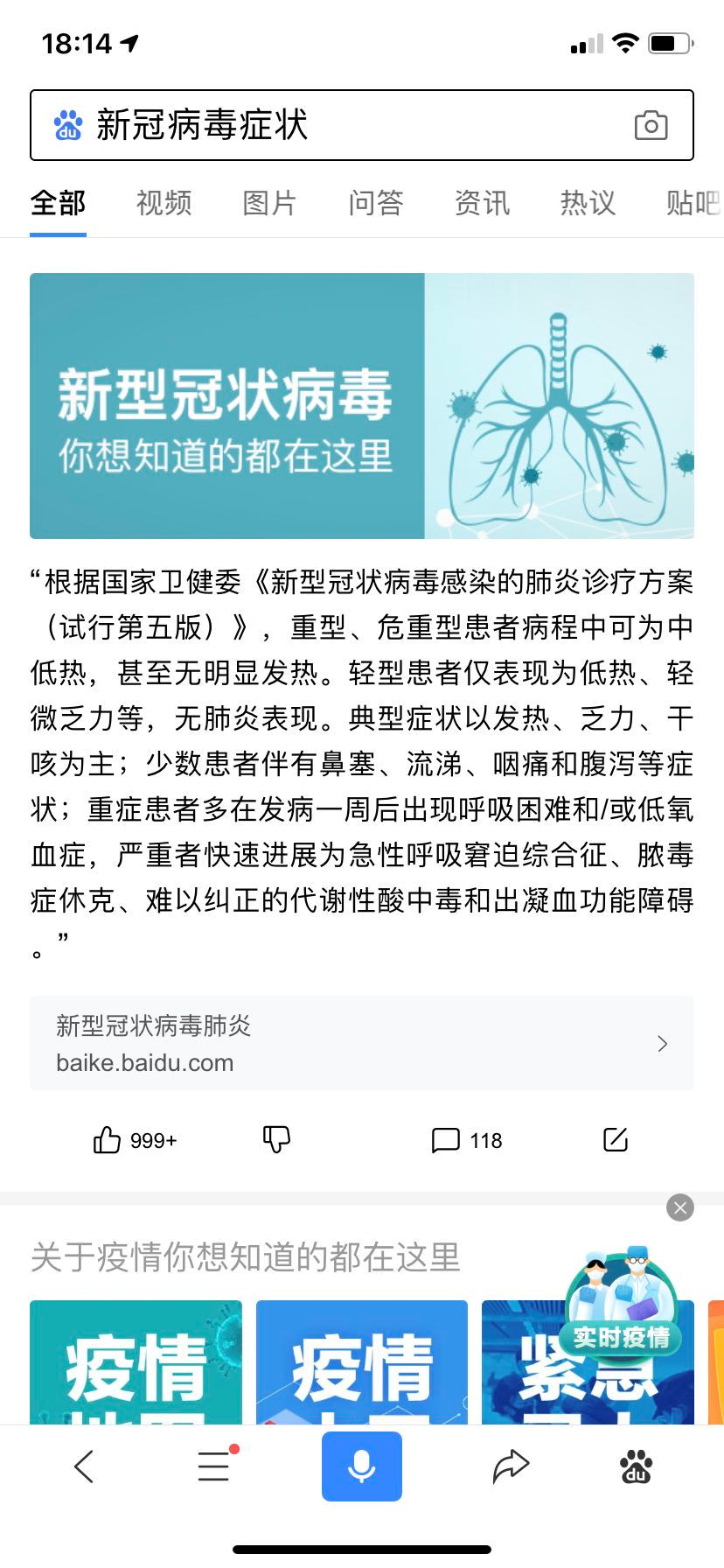Dismiss the 实时疫情 floating widget
The image size is (724, 1568).
[x=680, y=1207]
